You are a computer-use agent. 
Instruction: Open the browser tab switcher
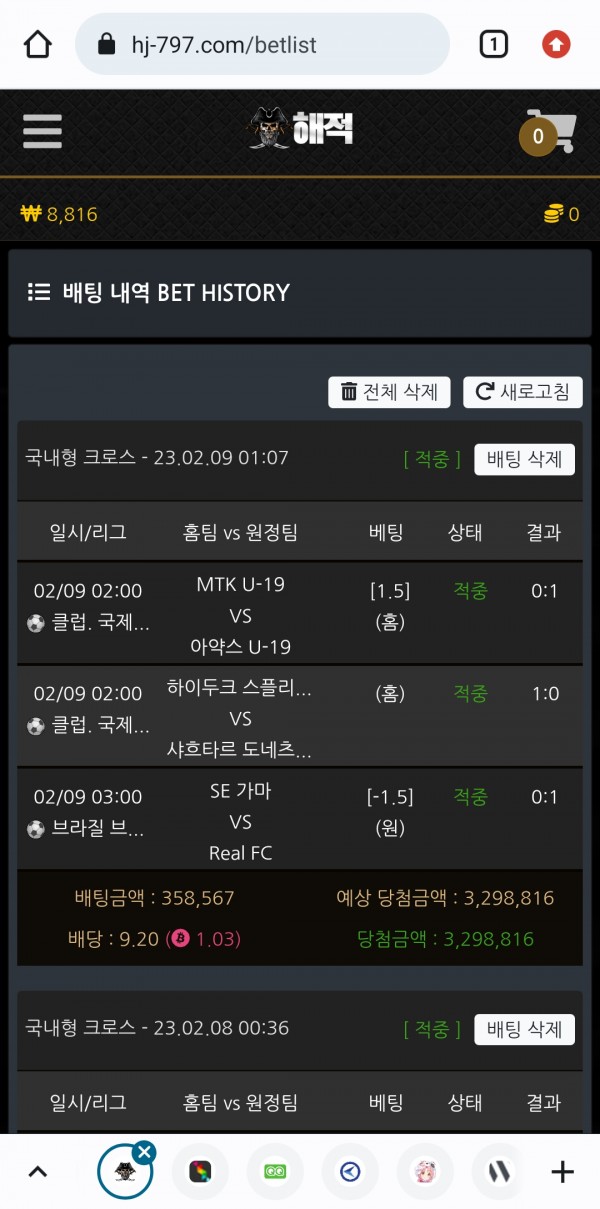pos(494,44)
